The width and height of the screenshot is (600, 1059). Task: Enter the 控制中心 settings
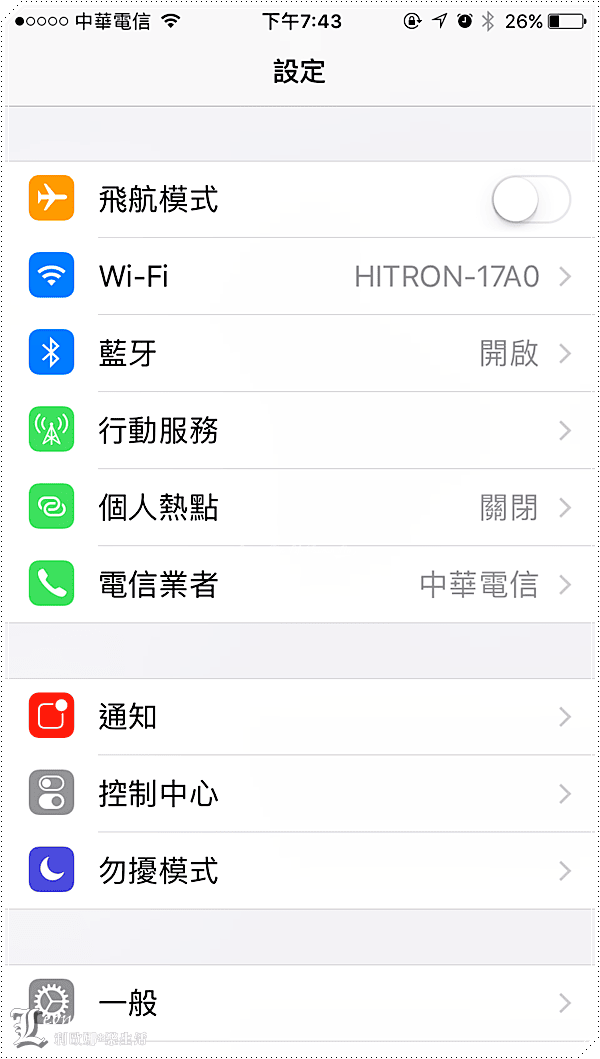coord(300,794)
